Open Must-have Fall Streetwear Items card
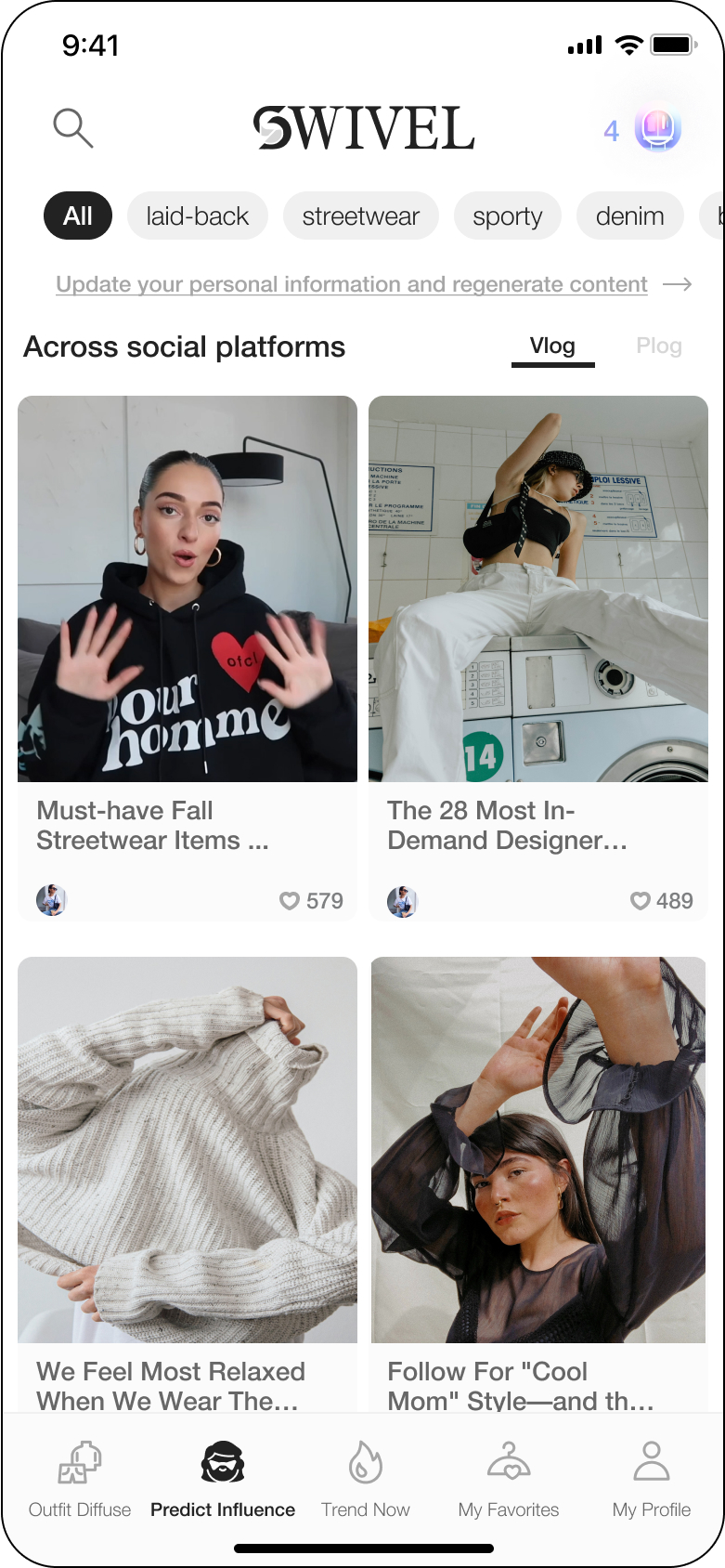 point(188,589)
